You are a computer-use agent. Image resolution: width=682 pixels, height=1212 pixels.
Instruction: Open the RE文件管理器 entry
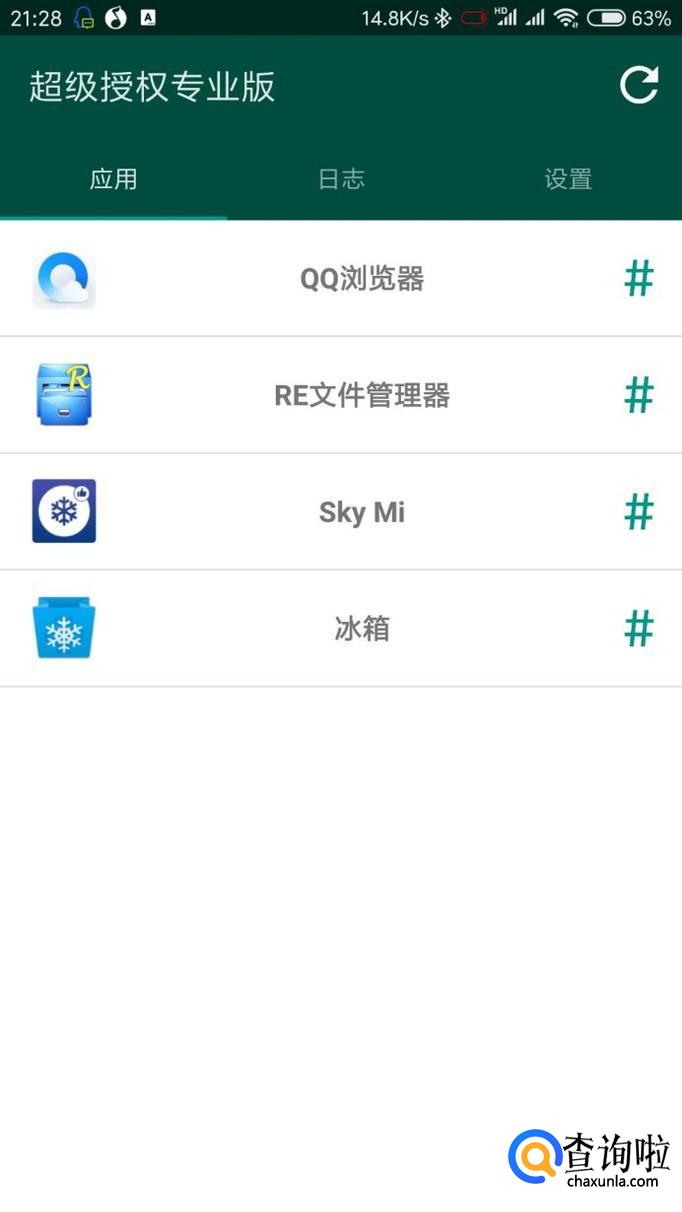[x=361, y=396]
